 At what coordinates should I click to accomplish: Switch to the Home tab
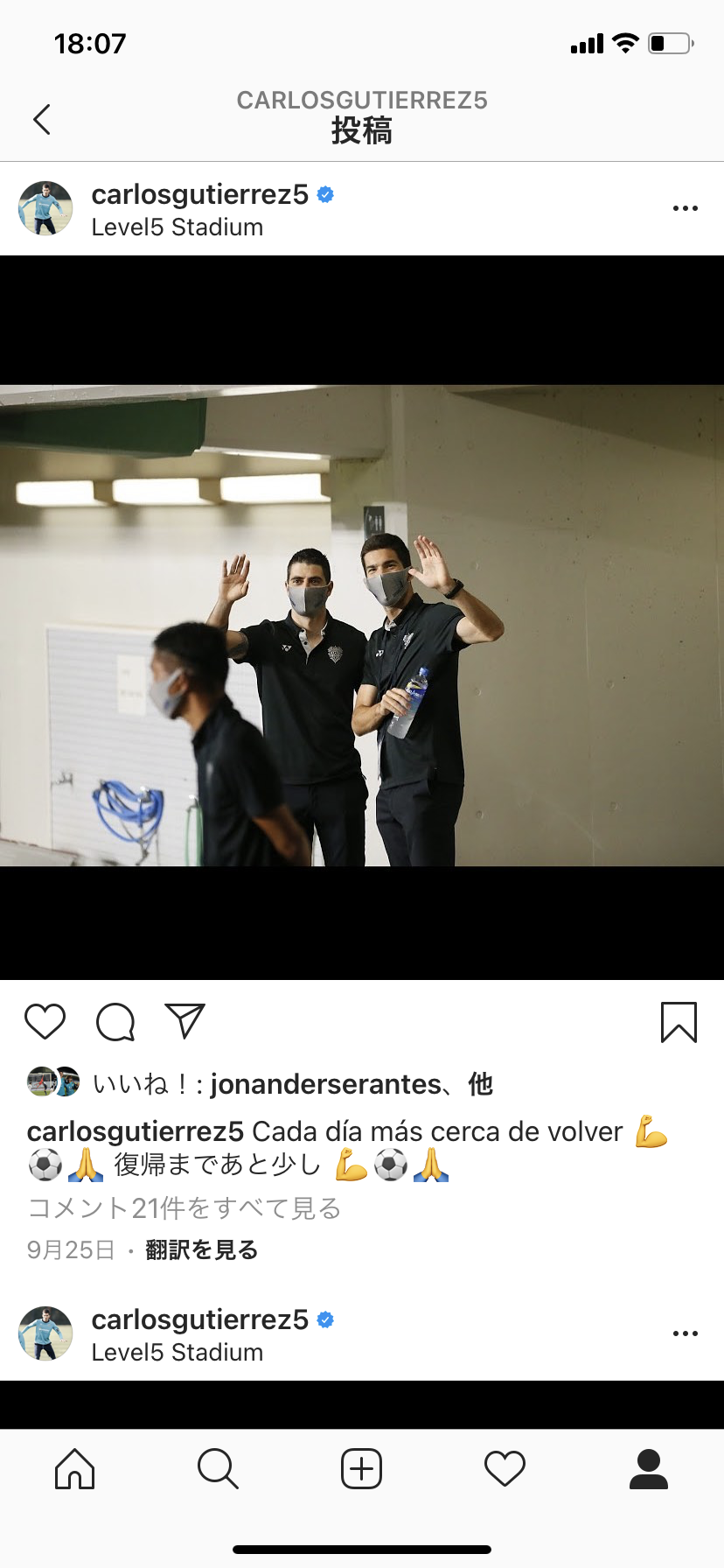pos(74,1468)
